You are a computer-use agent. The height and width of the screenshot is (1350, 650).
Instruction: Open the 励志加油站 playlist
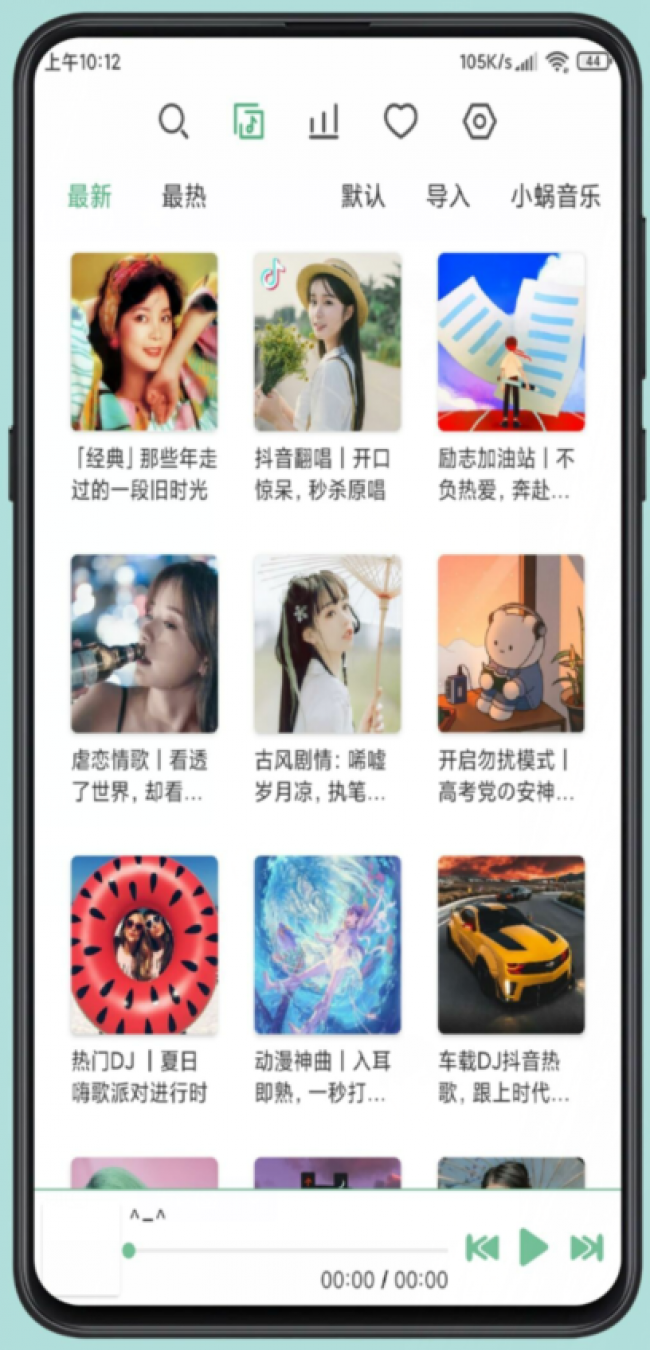click(x=511, y=342)
